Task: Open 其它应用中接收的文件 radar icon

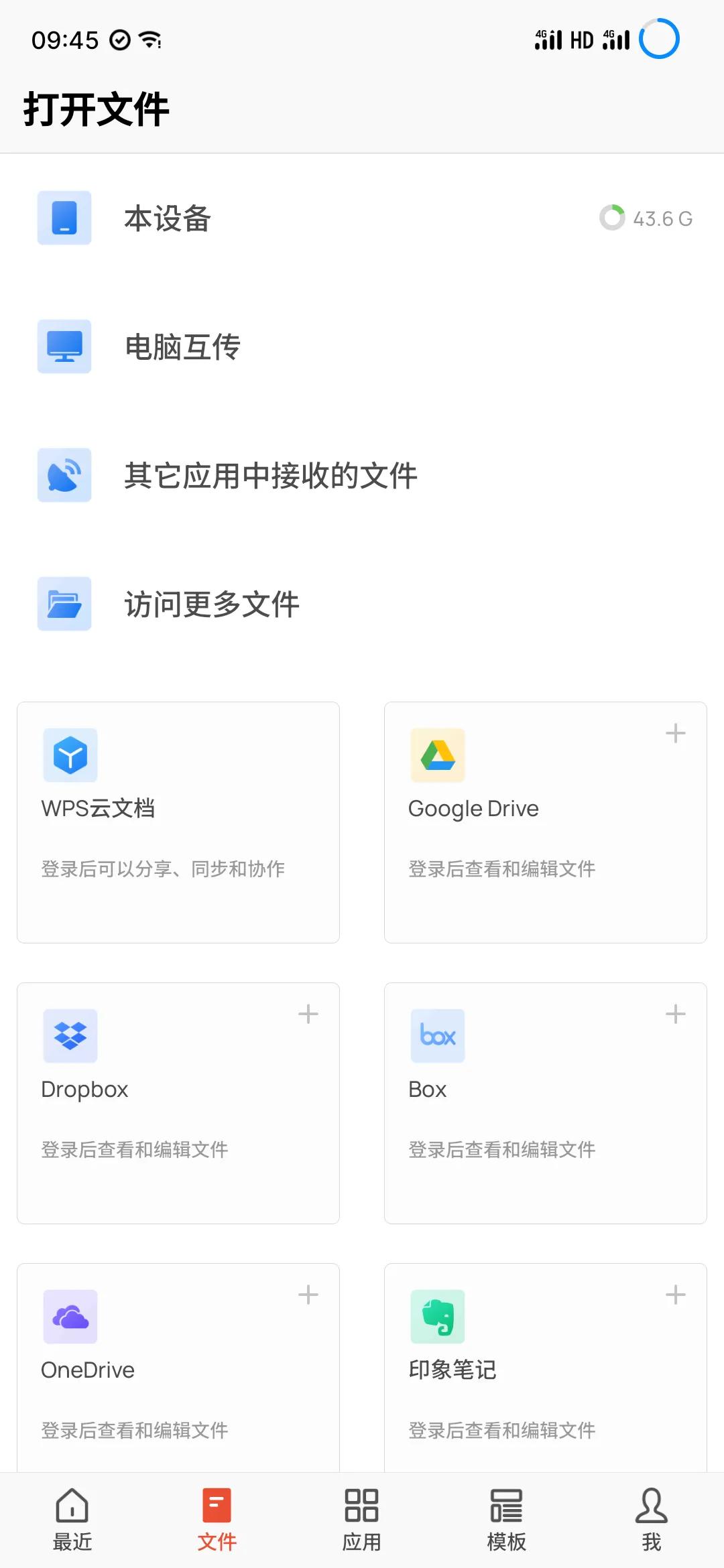Action: (x=64, y=476)
